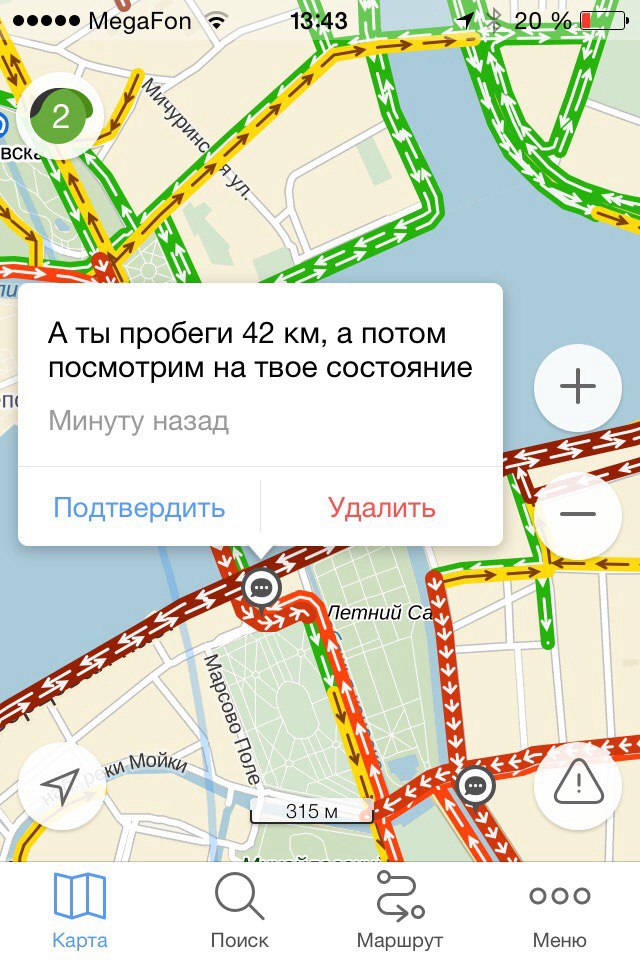
Task: Confirm the comment with Подтвердить
Action: [x=139, y=507]
